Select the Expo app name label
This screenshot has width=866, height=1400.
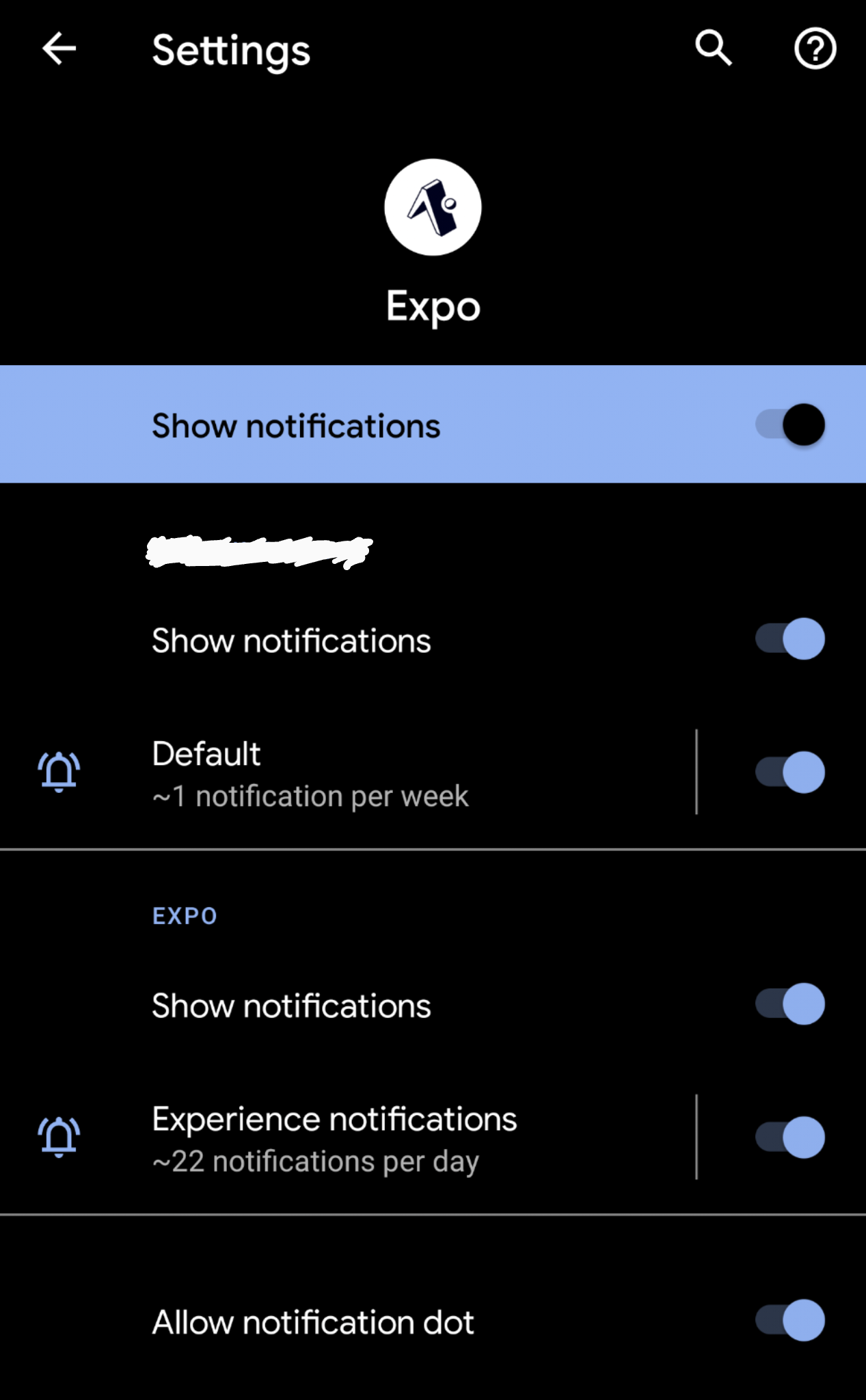coord(433,306)
